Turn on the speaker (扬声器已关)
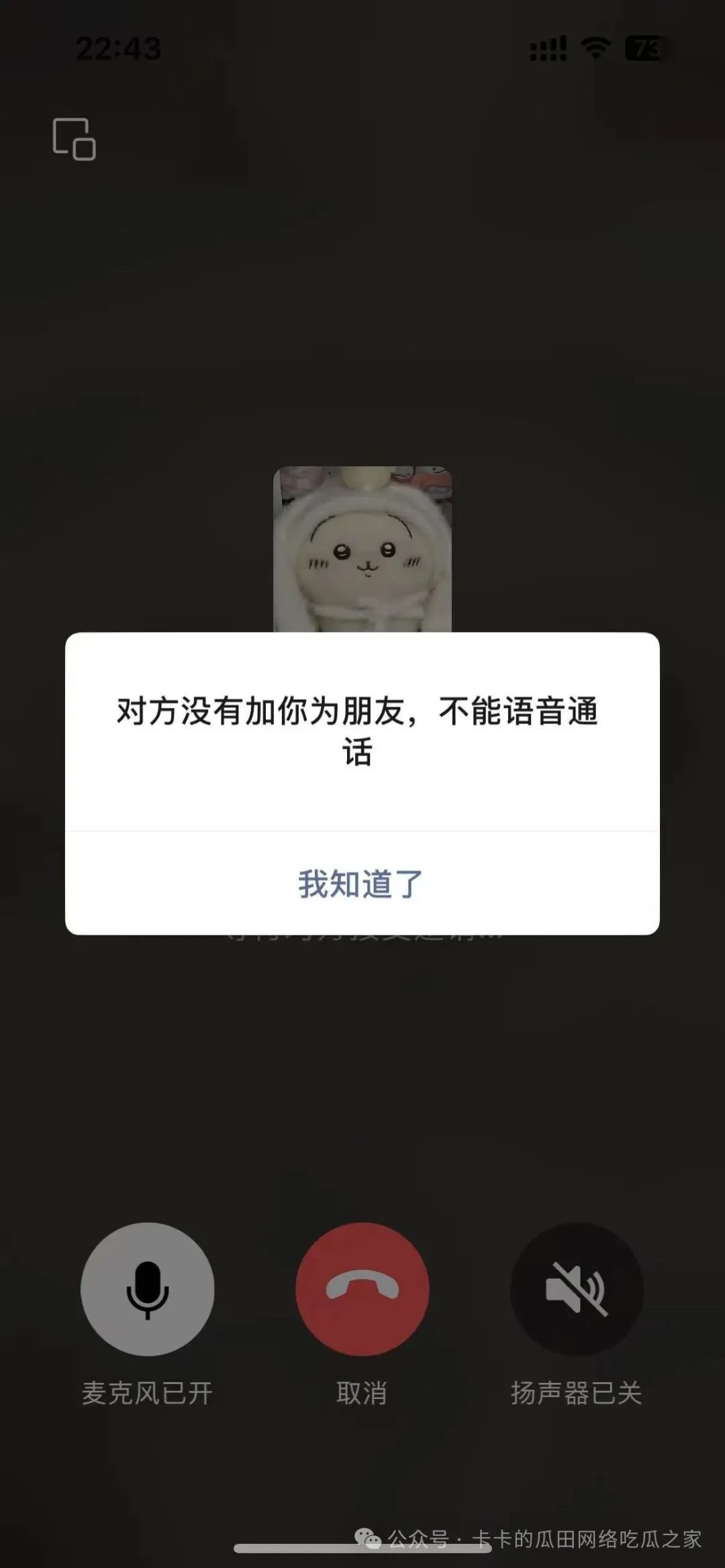The height and width of the screenshot is (1568, 725). click(577, 1289)
